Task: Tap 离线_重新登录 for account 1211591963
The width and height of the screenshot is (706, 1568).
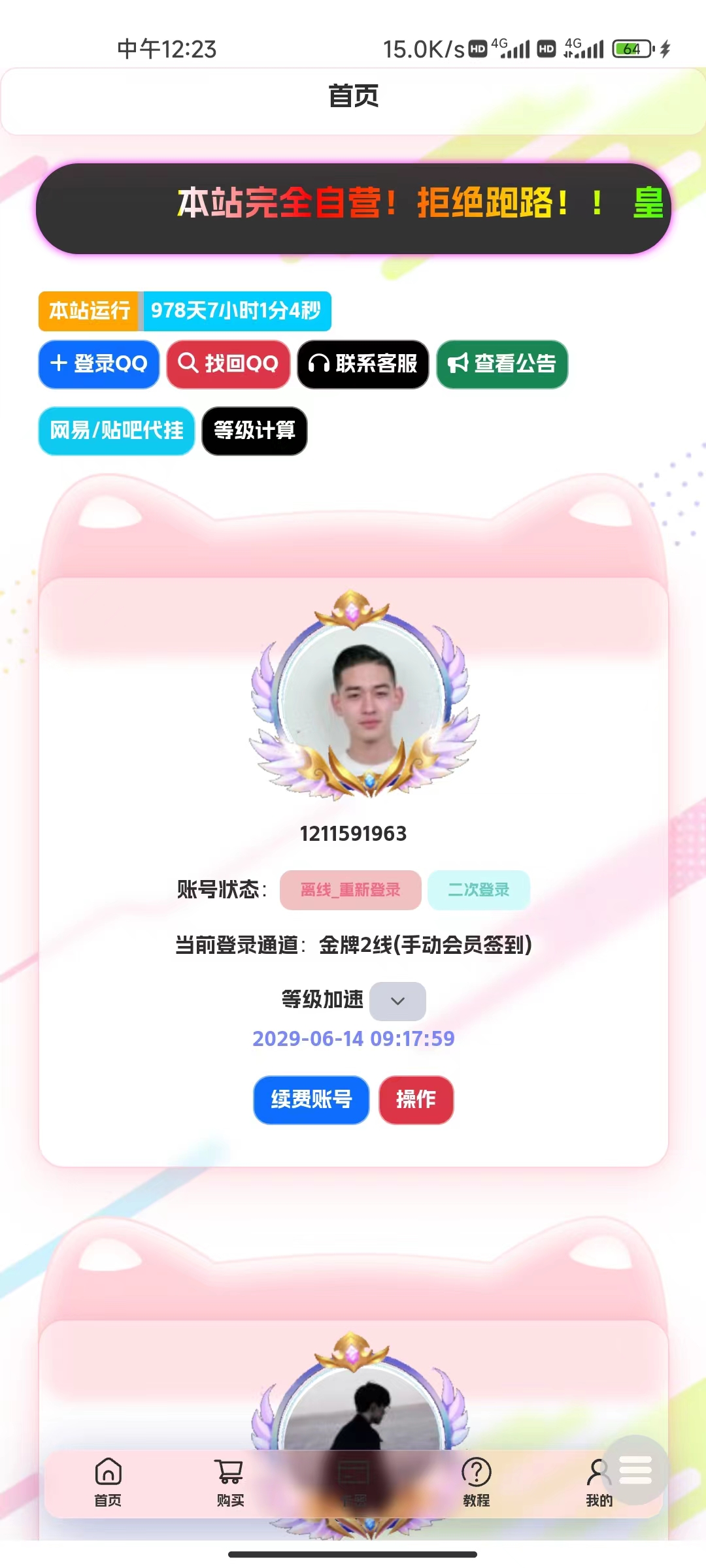Action: pyautogui.click(x=350, y=890)
